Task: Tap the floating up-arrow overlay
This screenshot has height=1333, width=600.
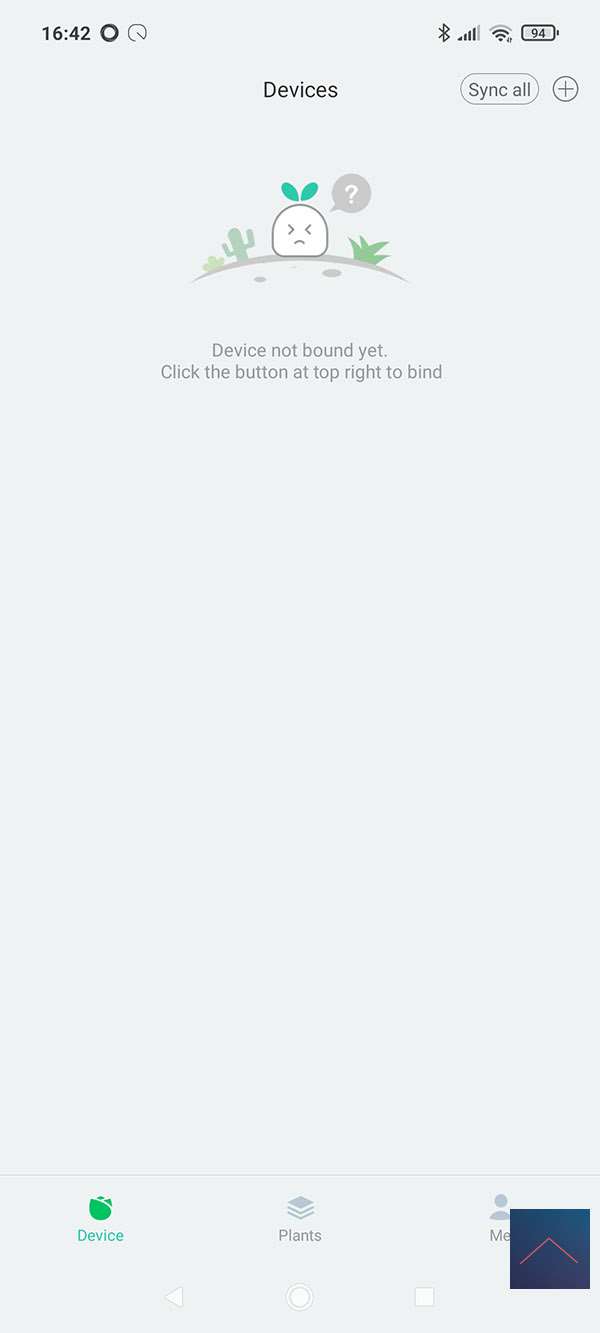Action: pyautogui.click(x=549, y=1249)
